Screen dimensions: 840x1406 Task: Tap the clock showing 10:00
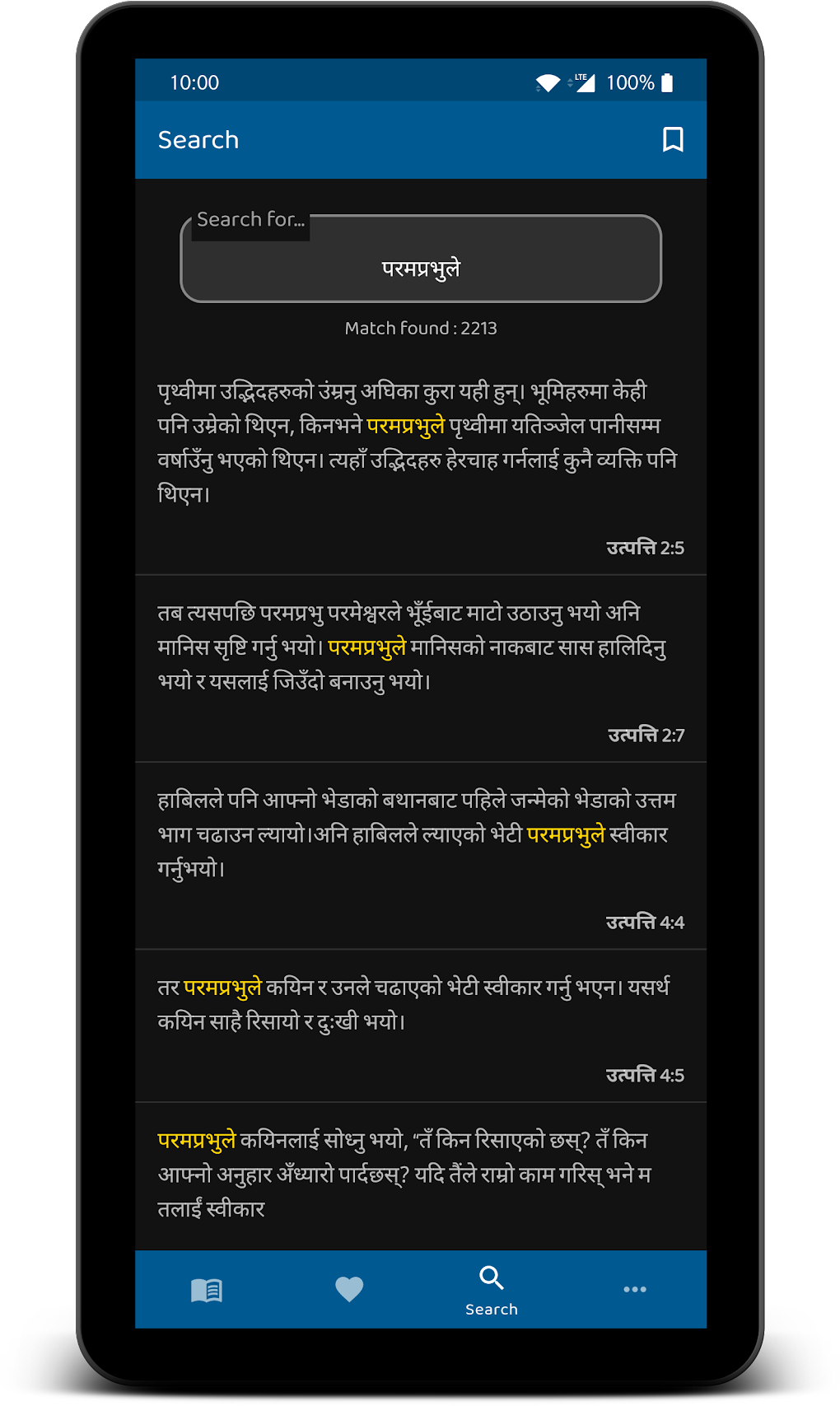194,82
